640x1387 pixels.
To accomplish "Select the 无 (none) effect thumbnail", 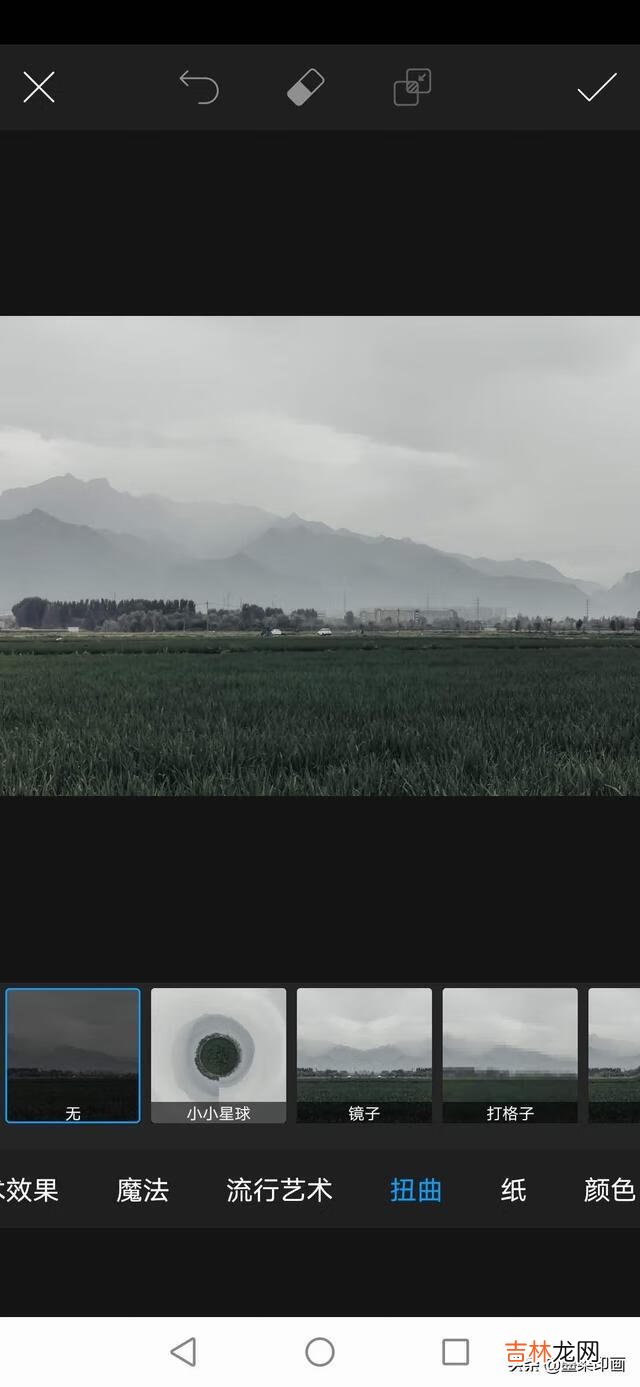I will pyautogui.click(x=73, y=1055).
